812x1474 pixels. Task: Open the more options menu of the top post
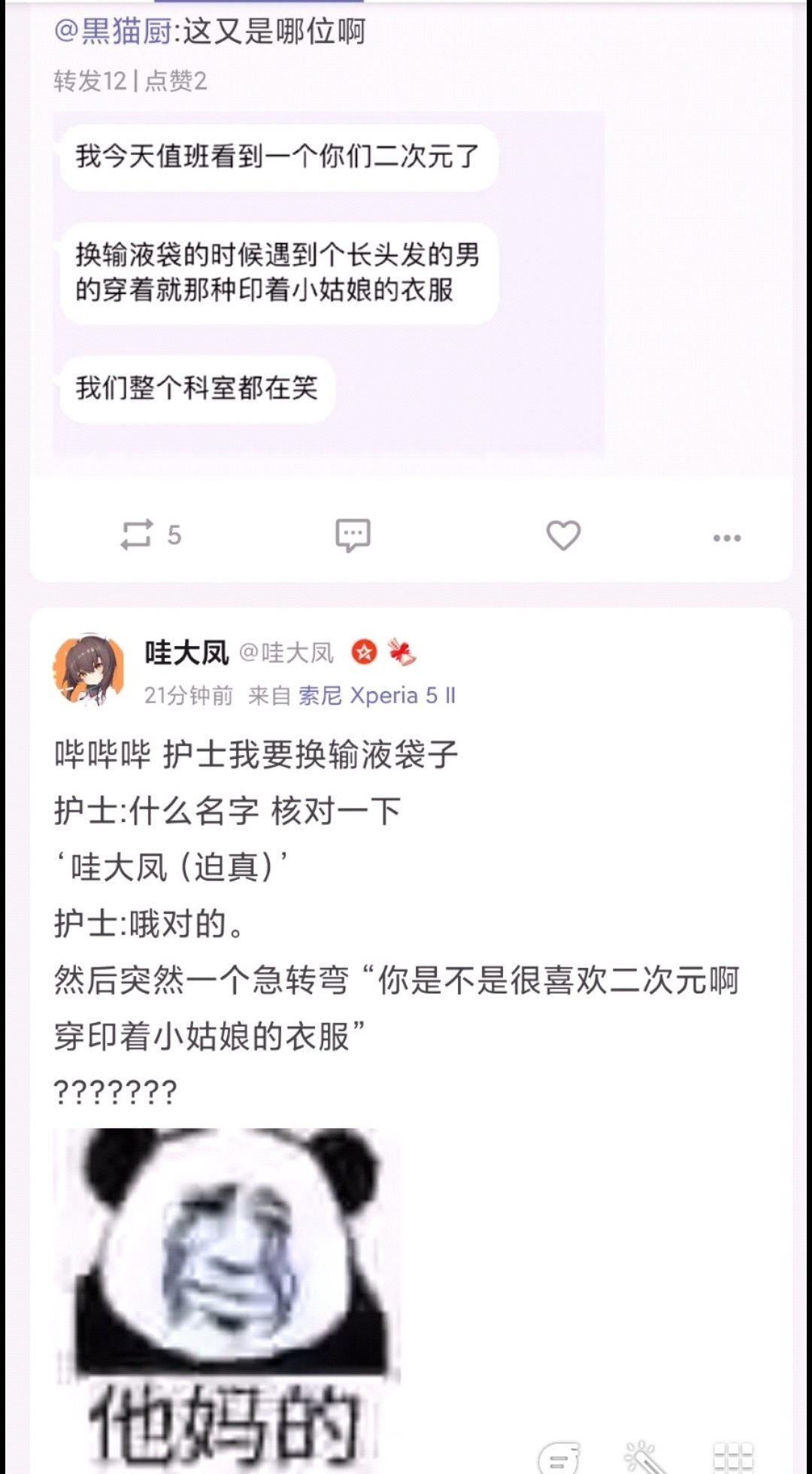[x=726, y=538]
